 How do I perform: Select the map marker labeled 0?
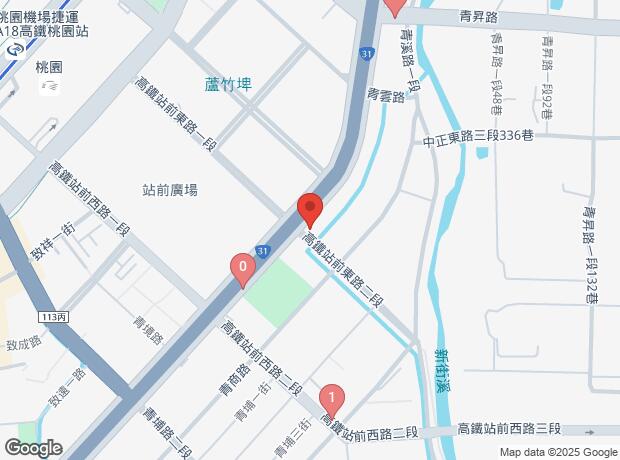click(242, 268)
